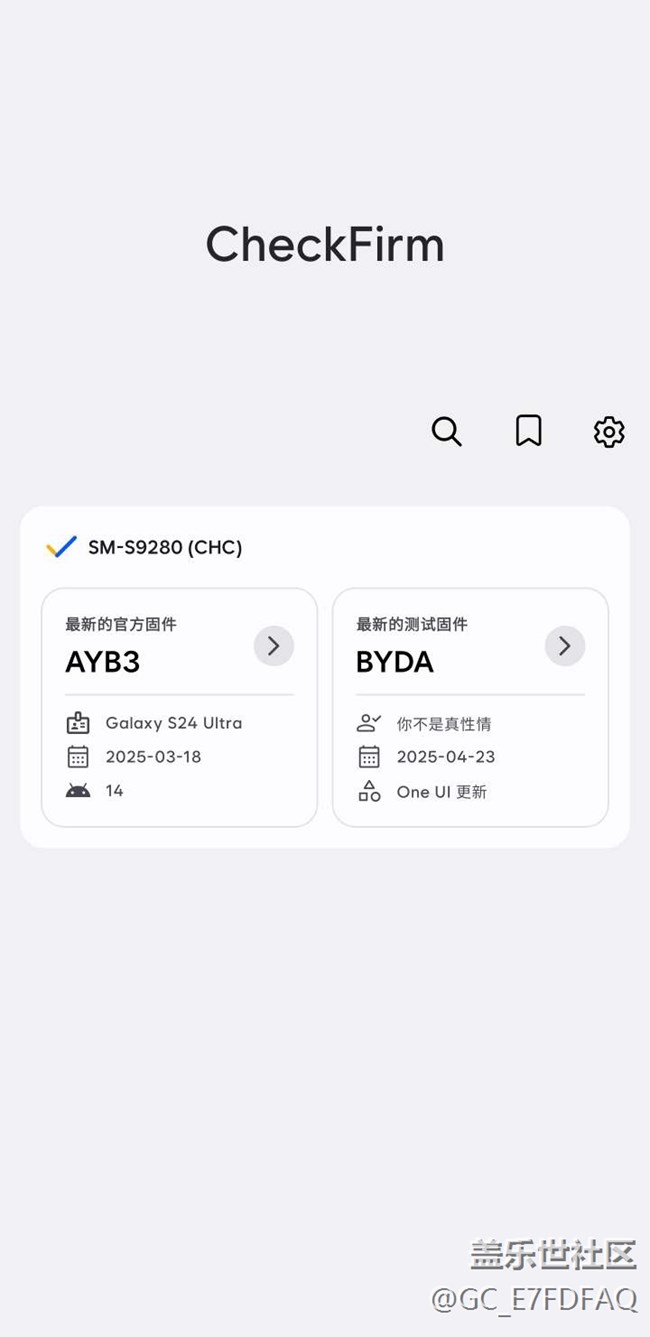The image size is (650, 1337).
Task: Open the AYB3 official firmware details arrow
Action: (273, 646)
